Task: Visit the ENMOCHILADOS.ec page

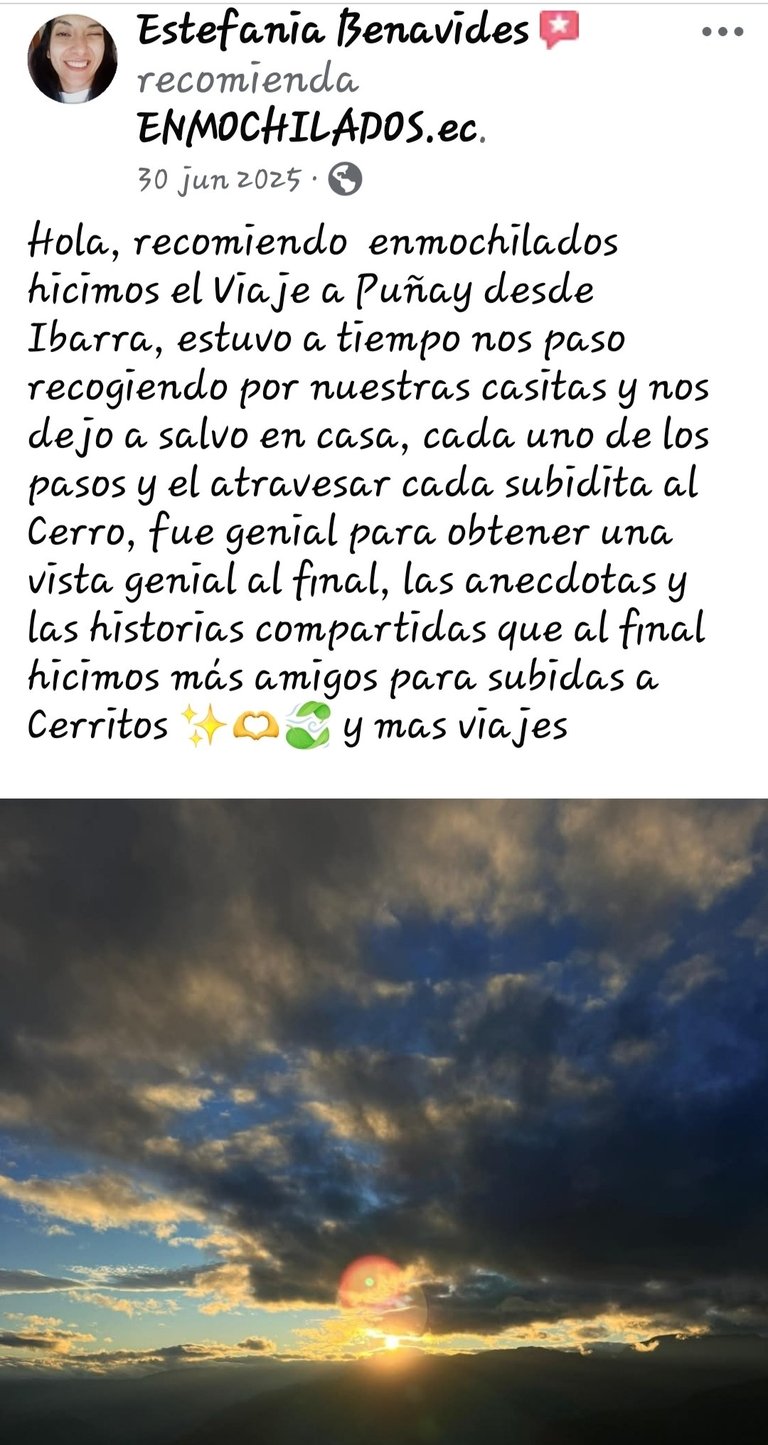Action: click(x=308, y=128)
